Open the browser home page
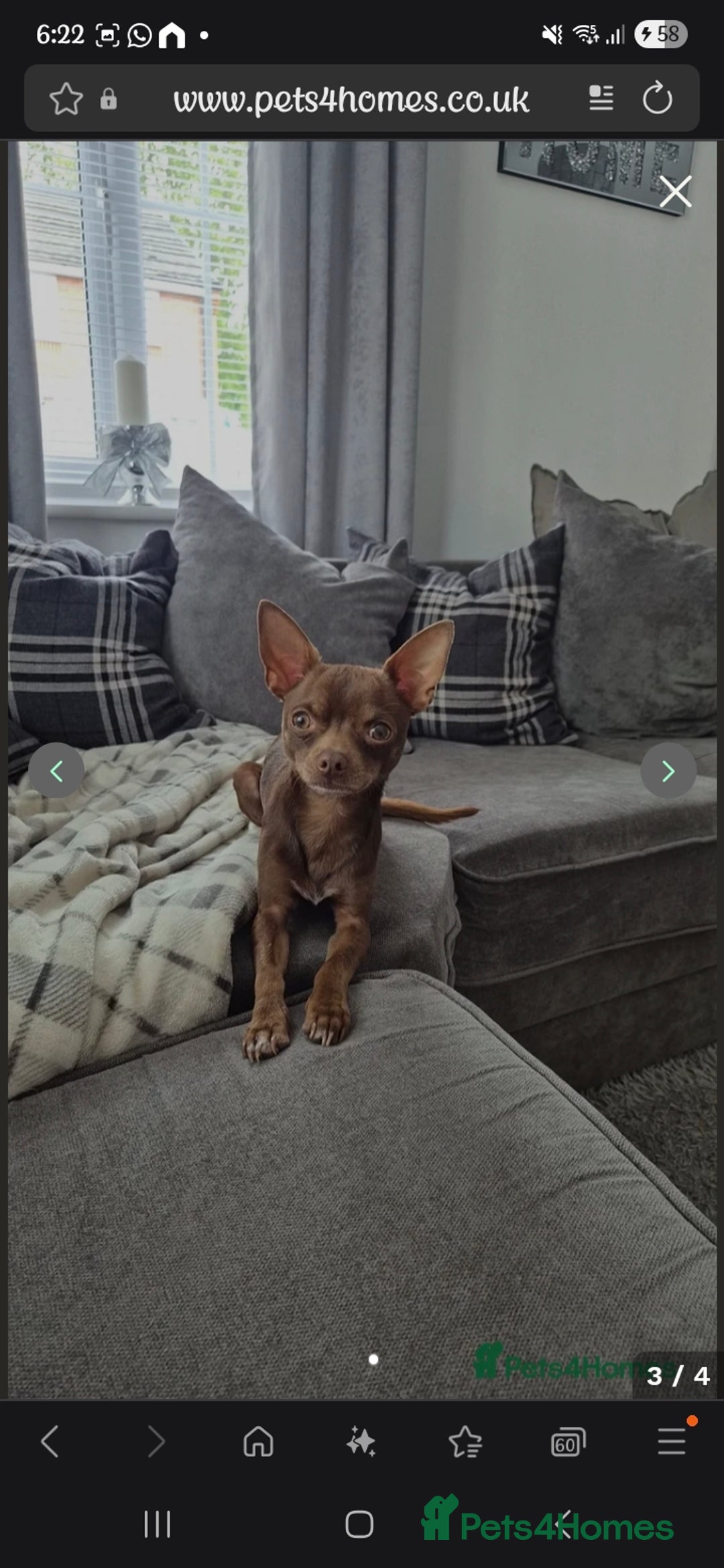Image resolution: width=724 pixels, height=1568 pixels. (258, 1441)
